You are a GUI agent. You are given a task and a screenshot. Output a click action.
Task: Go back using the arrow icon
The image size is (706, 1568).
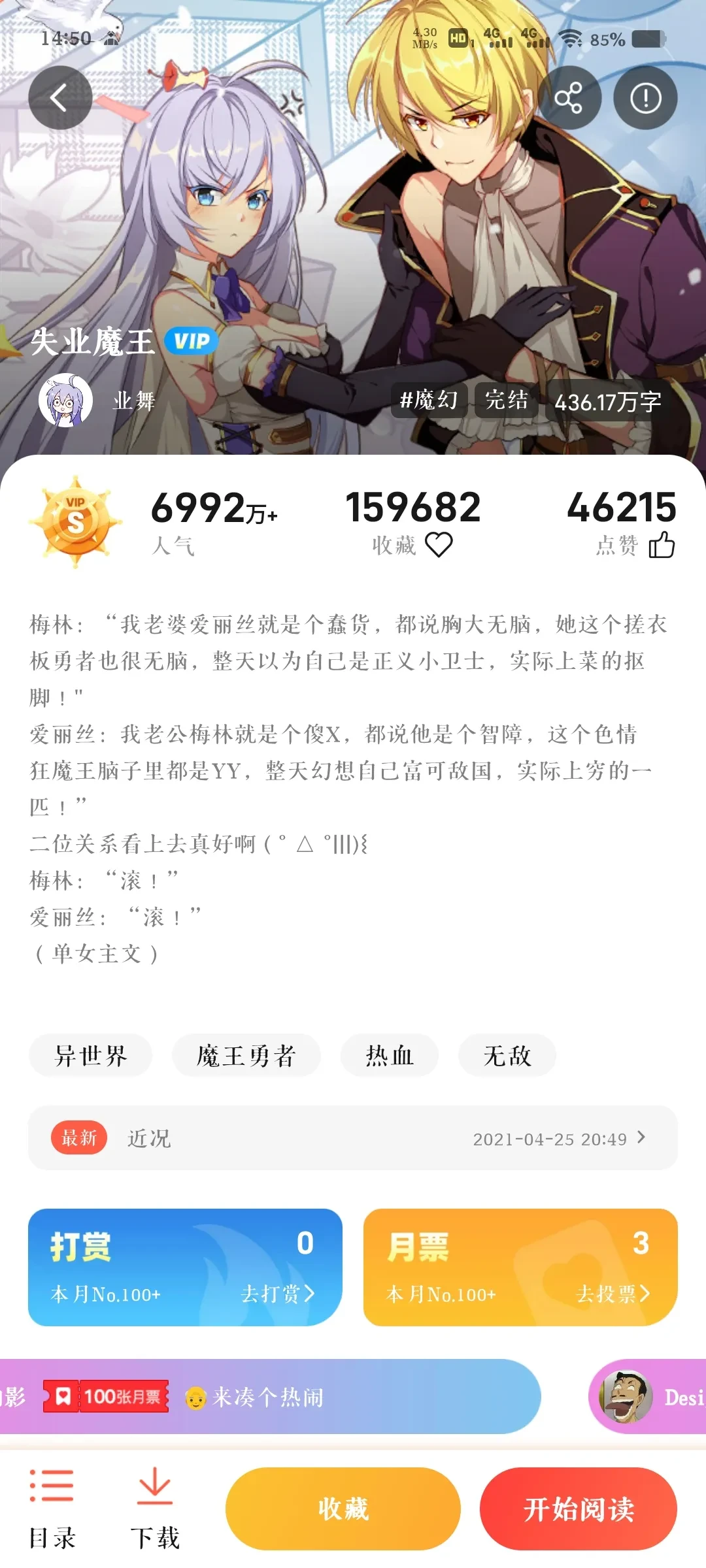coord(59,98)
